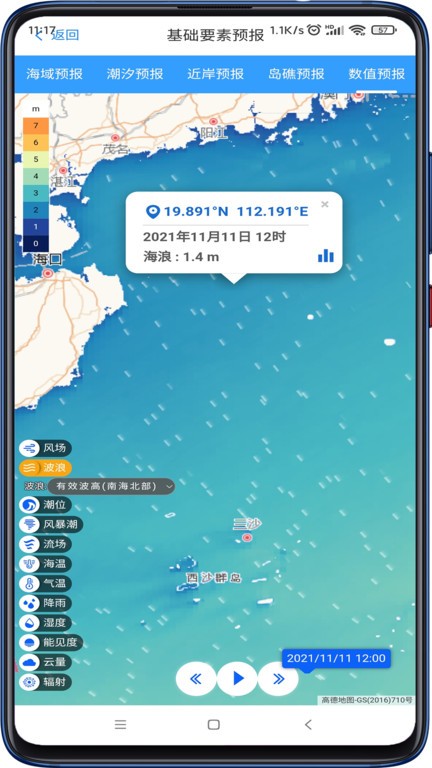The width and height of the screenshot is (432, 768).
Task: Expand the 有效波高(南海北部) dropdown
Action: (x=111, y=486)
